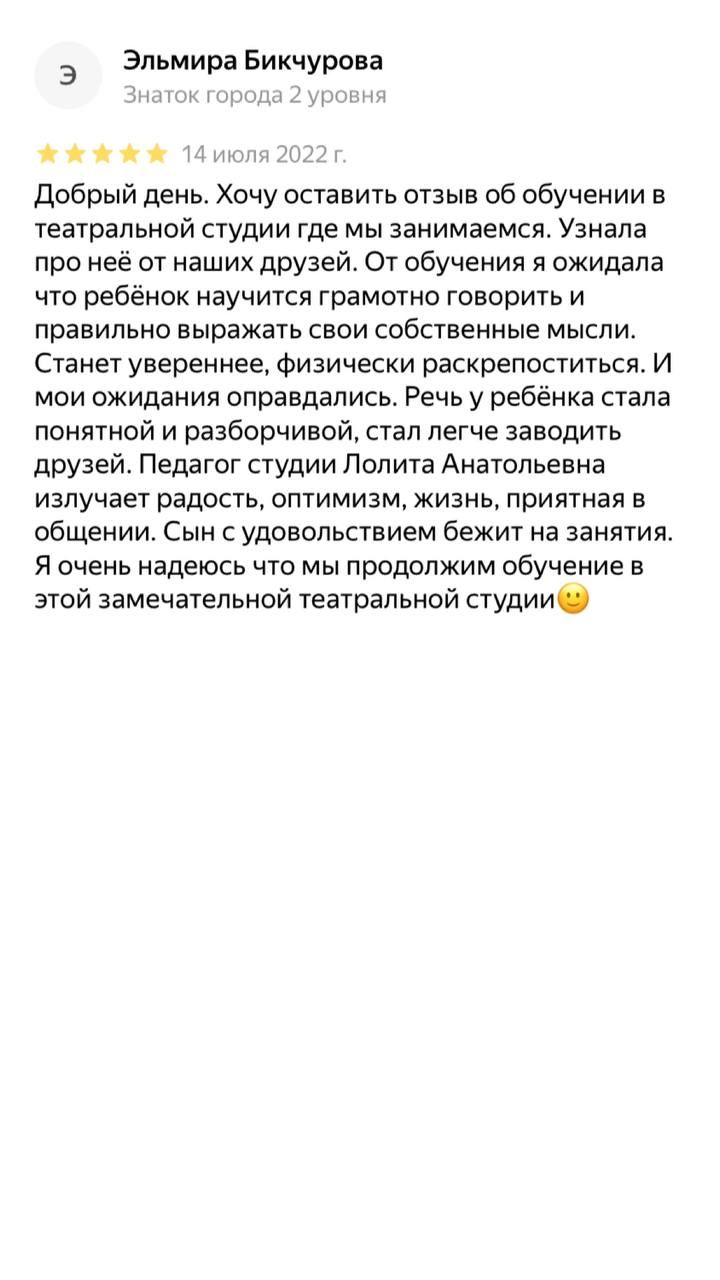Open reviewer Эльмира Бикчурова's profile avatar
Screen dimensions: 720x1280
(68, 75)
